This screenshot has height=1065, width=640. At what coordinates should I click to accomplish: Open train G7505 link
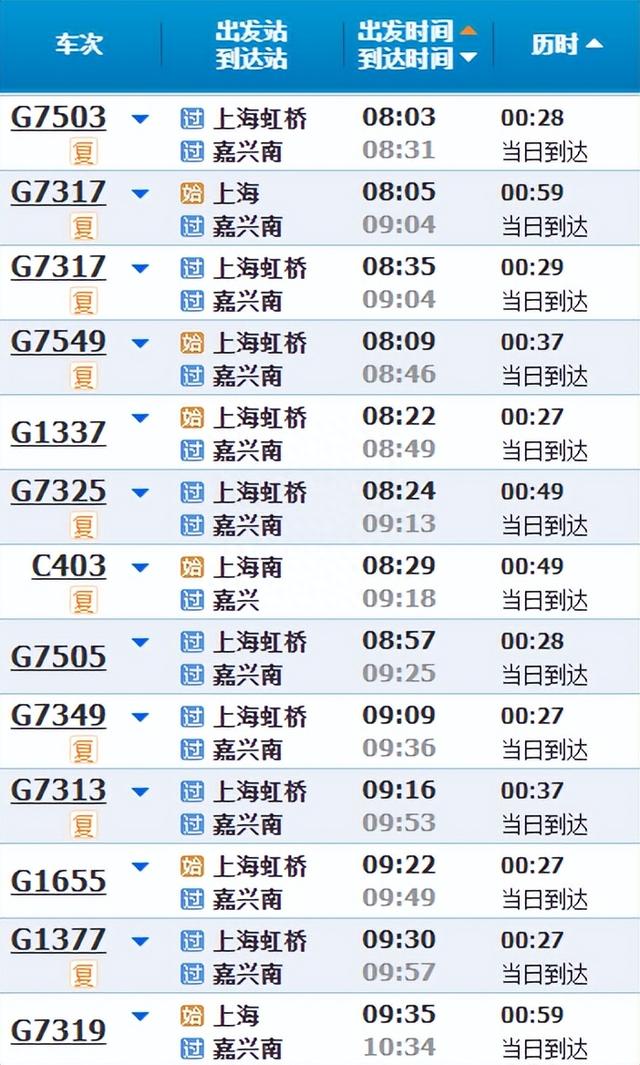[x=58, y=657]
